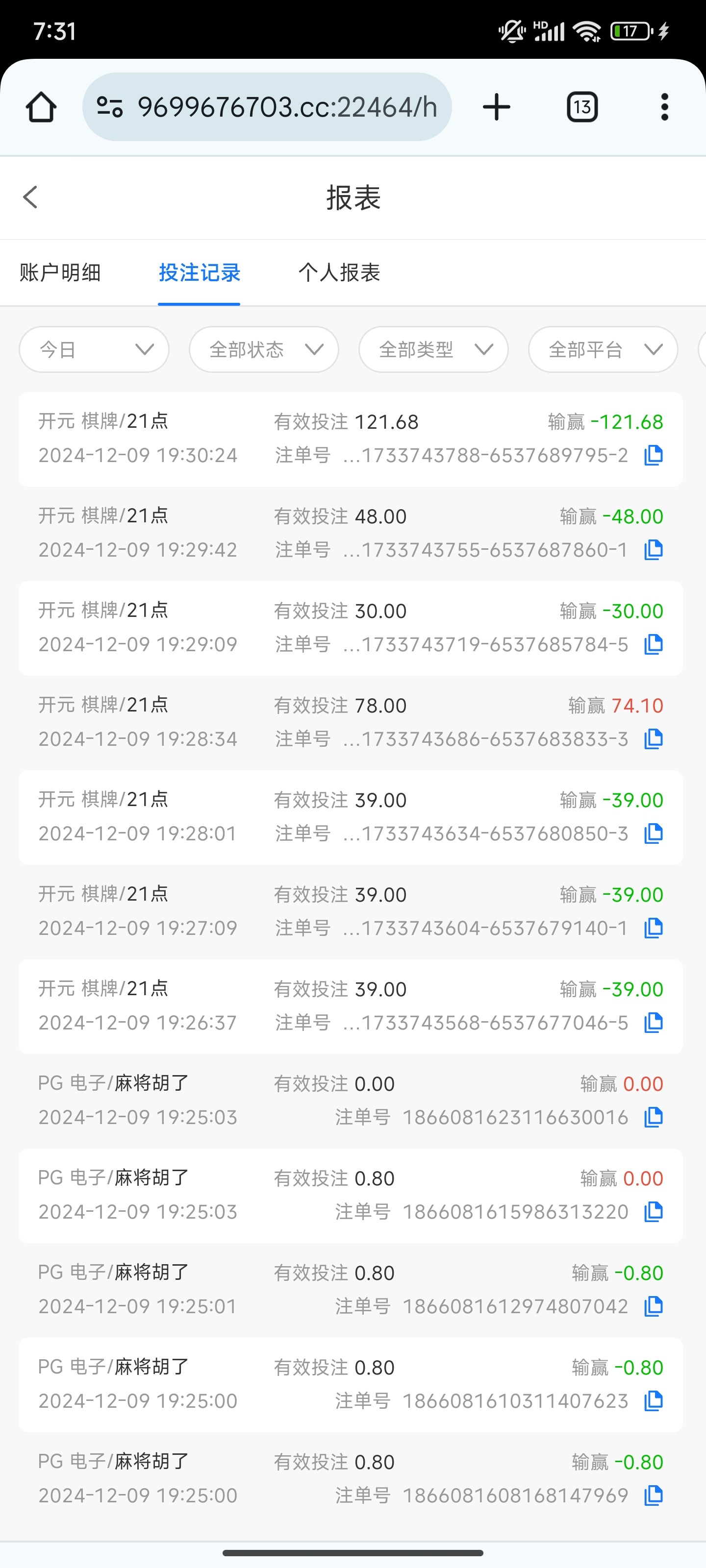Copy the order number 1866081608168147969

click(654, 1495)
